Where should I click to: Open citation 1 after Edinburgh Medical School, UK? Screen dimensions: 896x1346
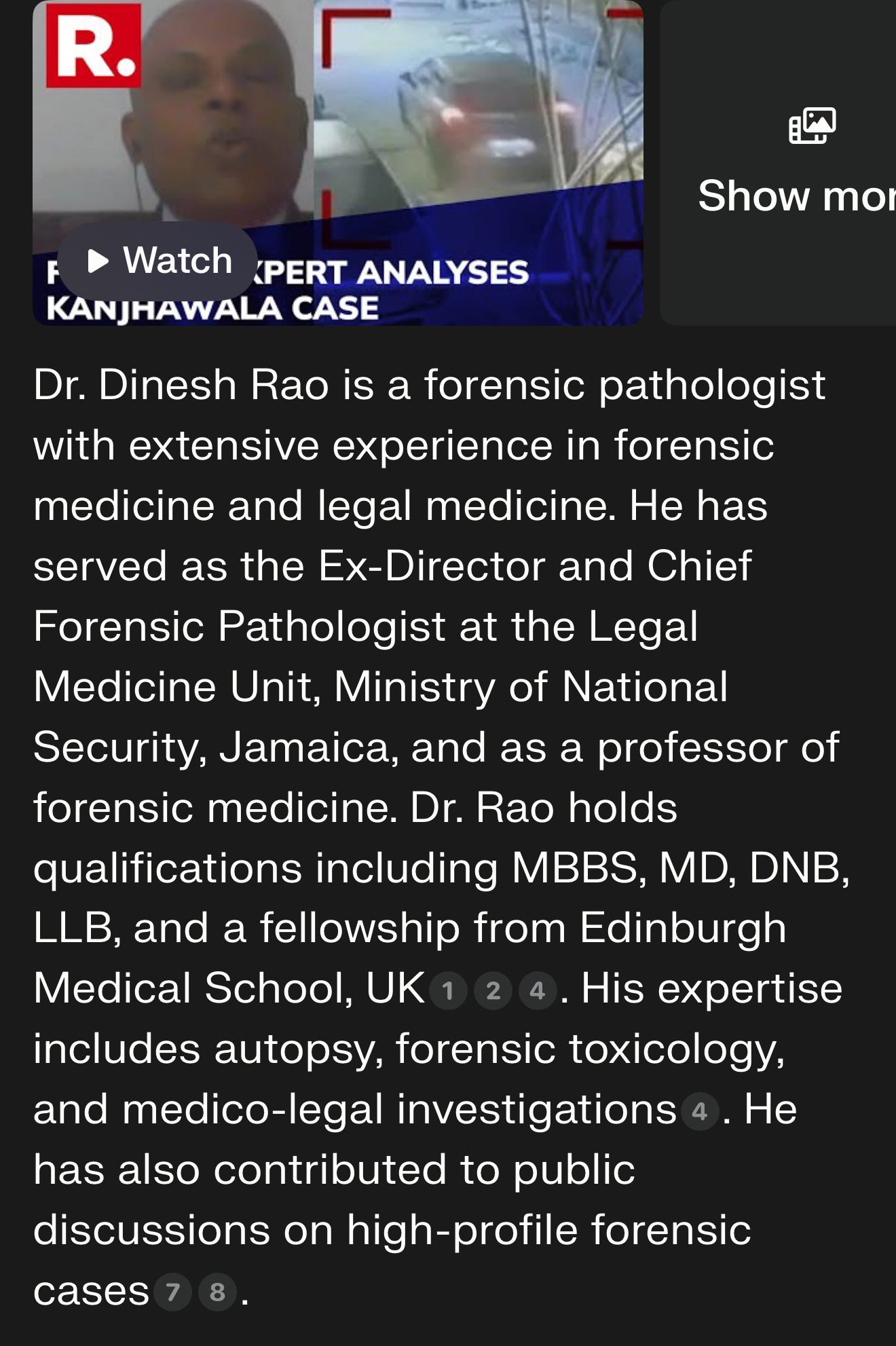coord(448,991)
